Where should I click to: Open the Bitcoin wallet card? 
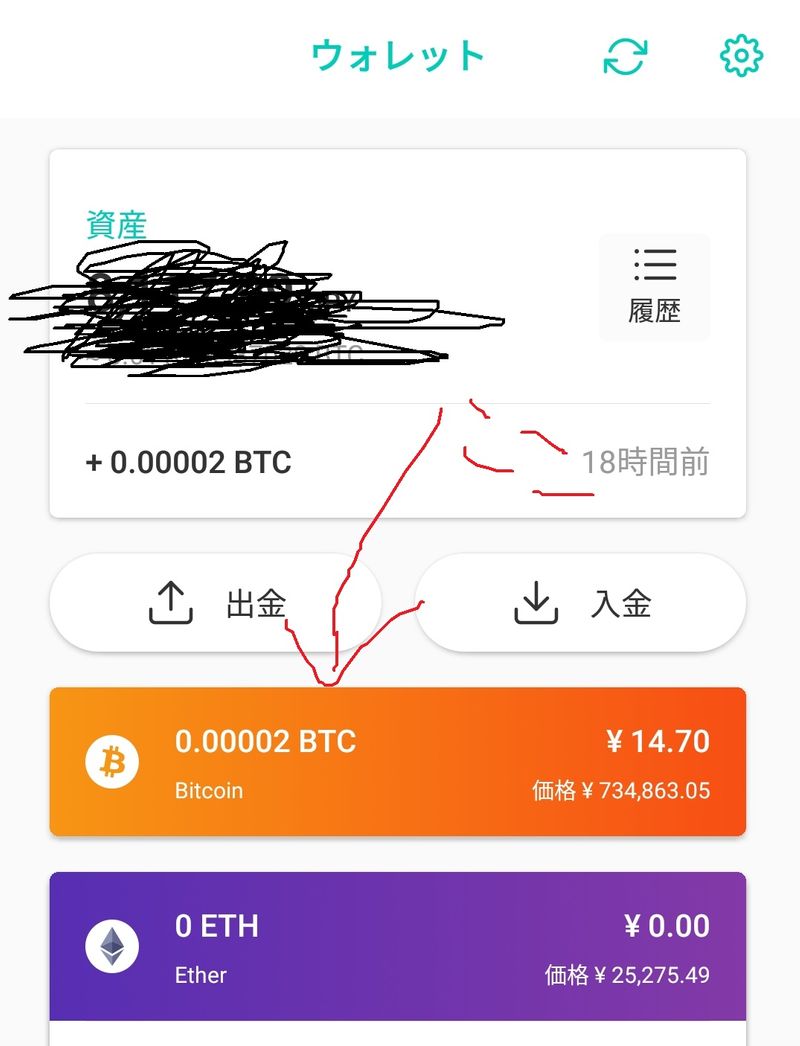pos(398,761)
